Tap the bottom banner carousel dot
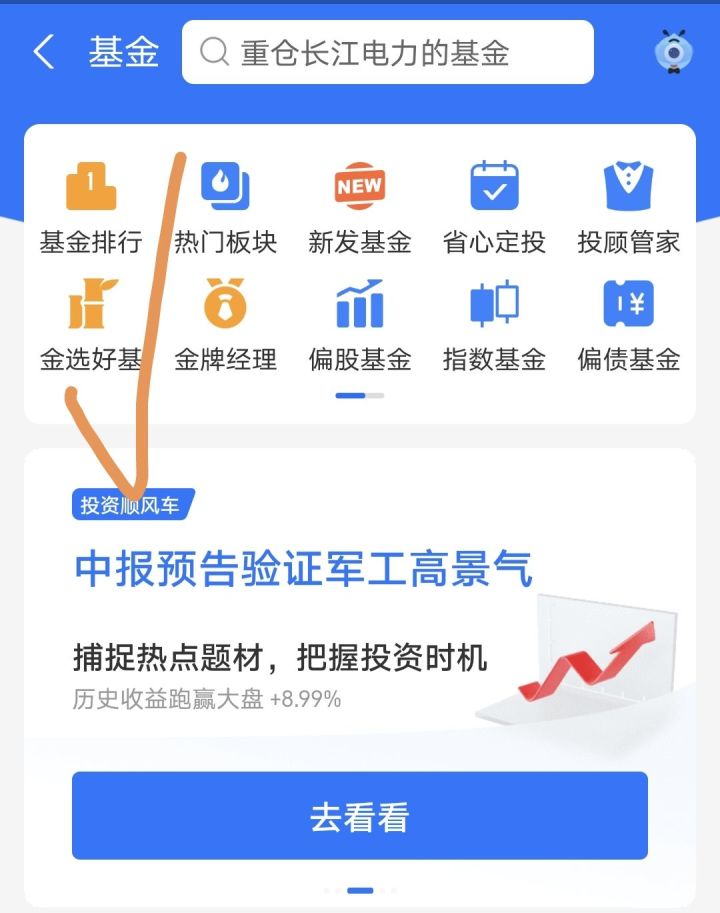 click(x=358, y=889)
